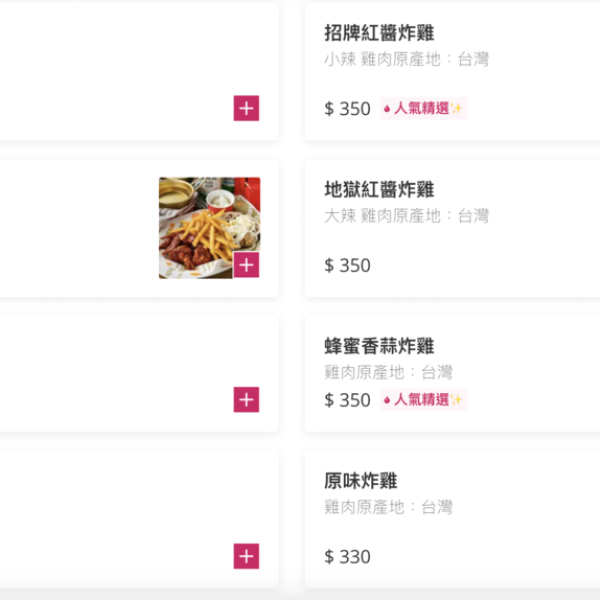Add the dish with fries photo to cart

click(x=246, y=265)
